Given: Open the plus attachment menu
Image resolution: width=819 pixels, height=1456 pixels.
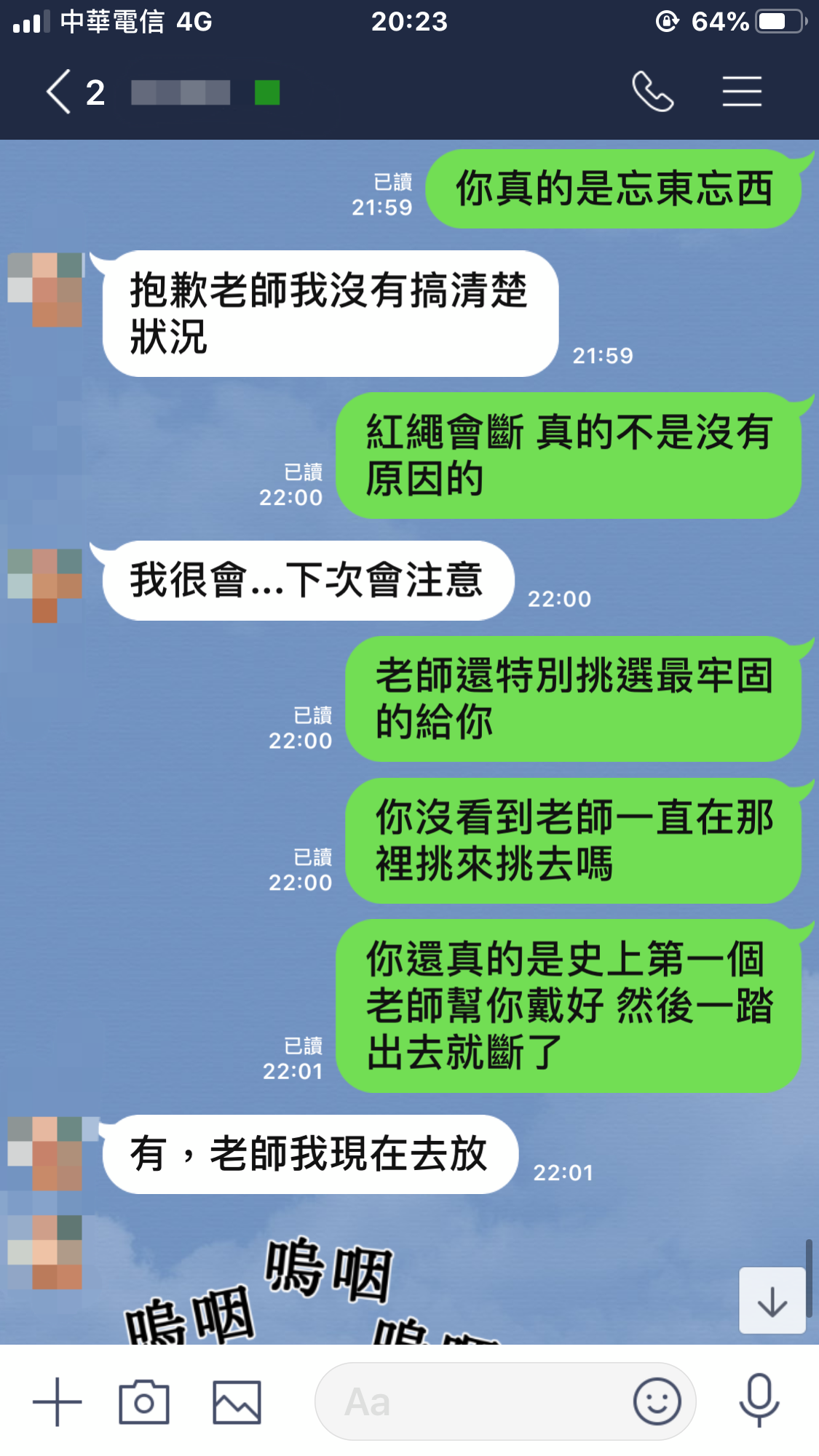Looking at the screenshot, I should click(57, 1401).
